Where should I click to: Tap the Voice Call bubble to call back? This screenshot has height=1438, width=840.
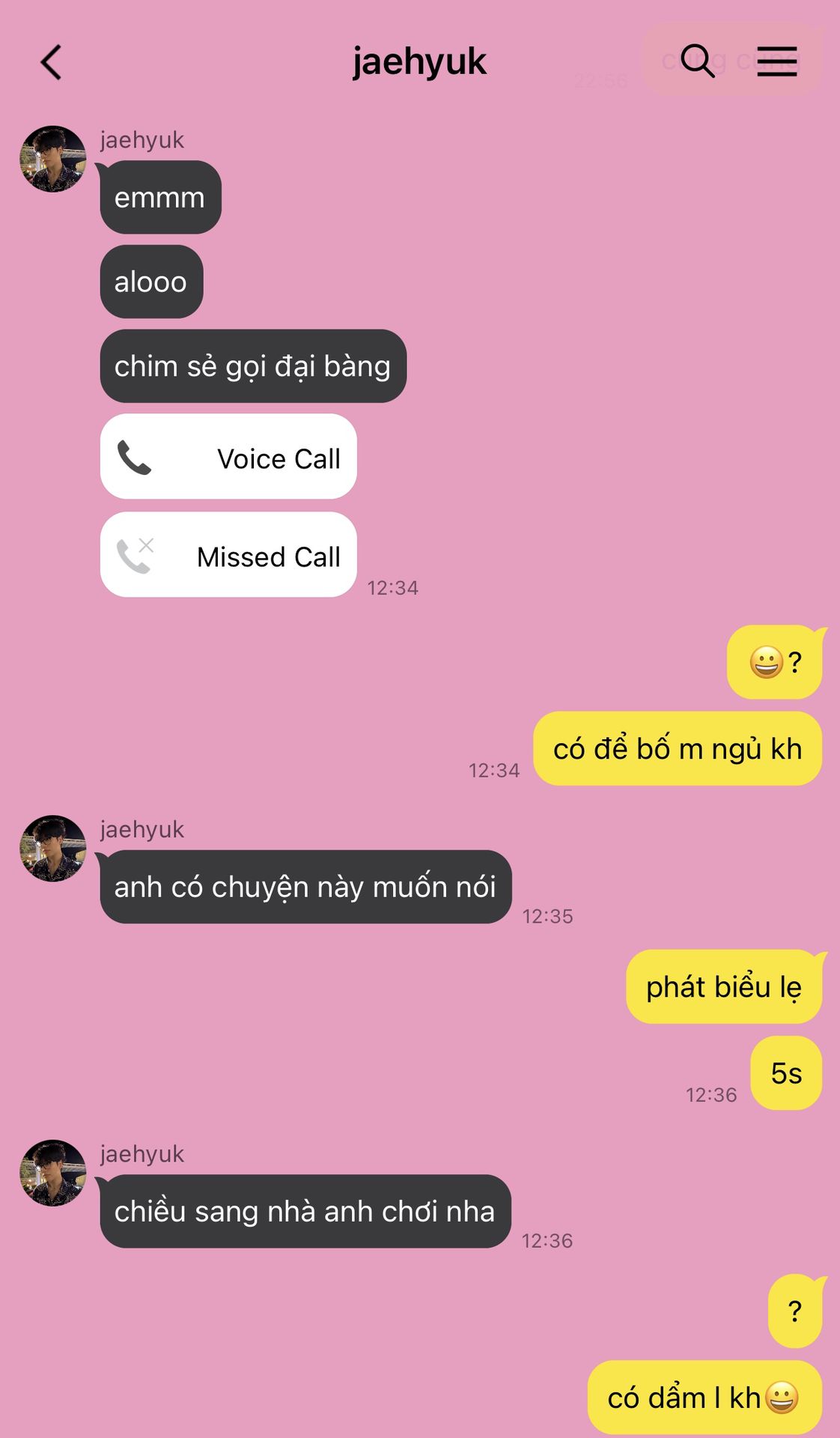(x=228, y=457)
